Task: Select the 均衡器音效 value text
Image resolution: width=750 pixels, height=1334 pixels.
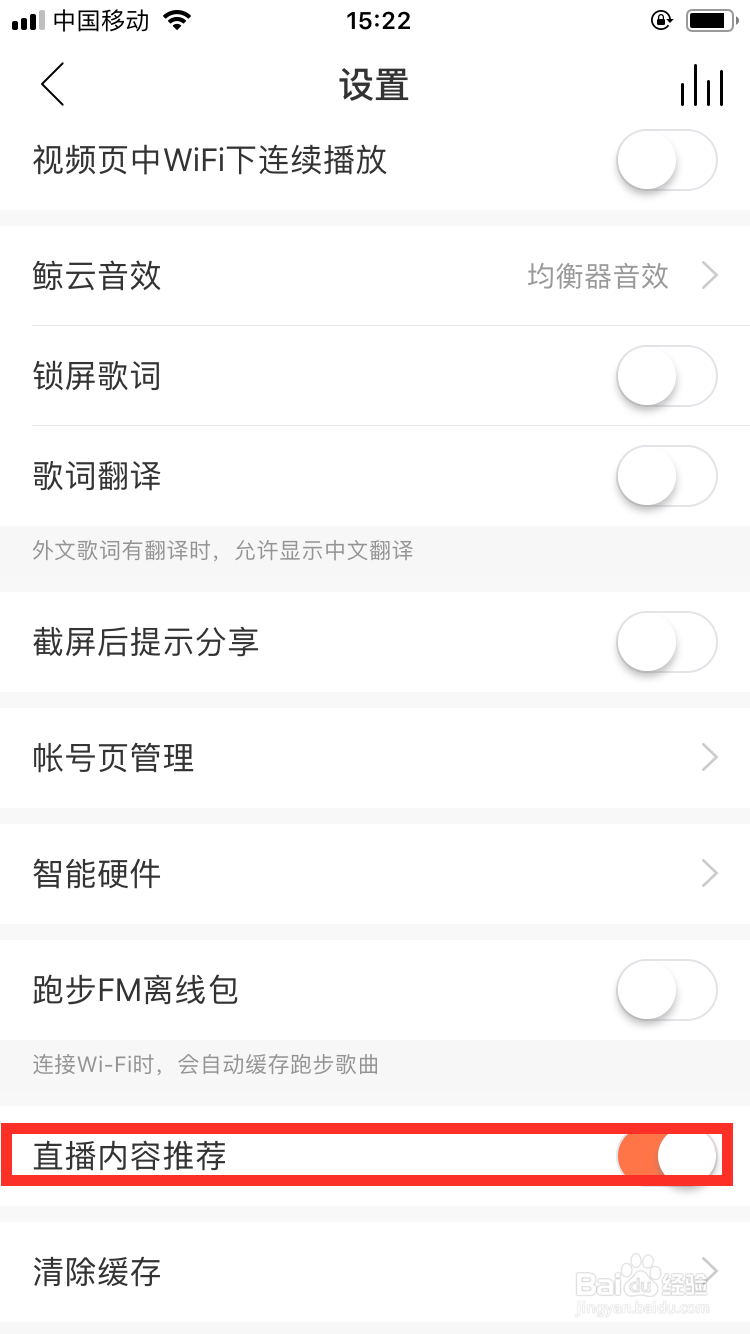Action: point(597,276)
